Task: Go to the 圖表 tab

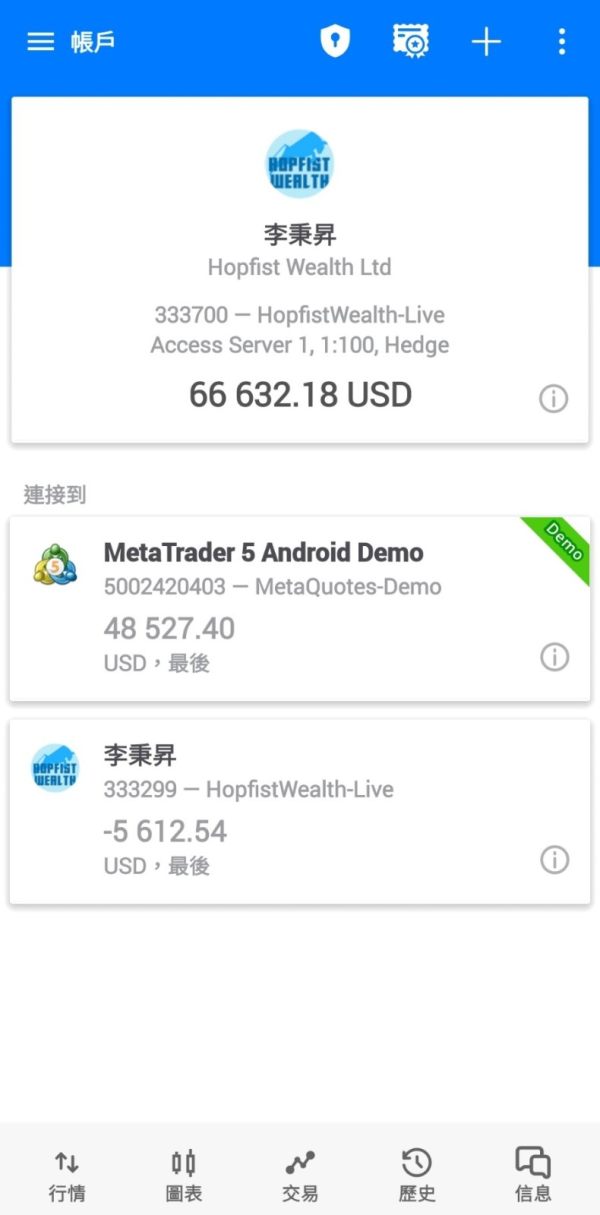Action: pos(183,1176)
